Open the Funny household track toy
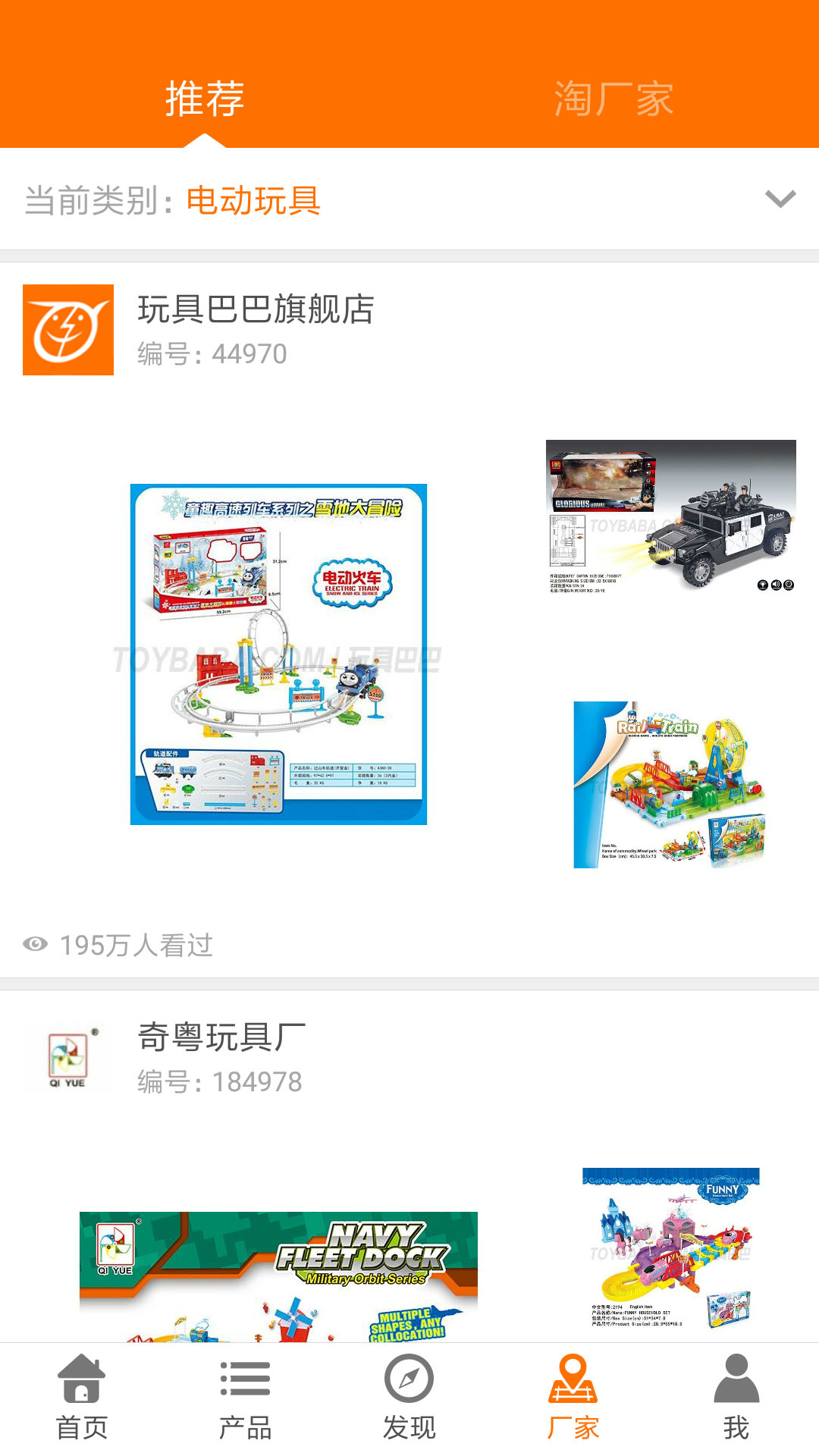Screen dimensions: 819x1456 click(x=670, y=1247)
